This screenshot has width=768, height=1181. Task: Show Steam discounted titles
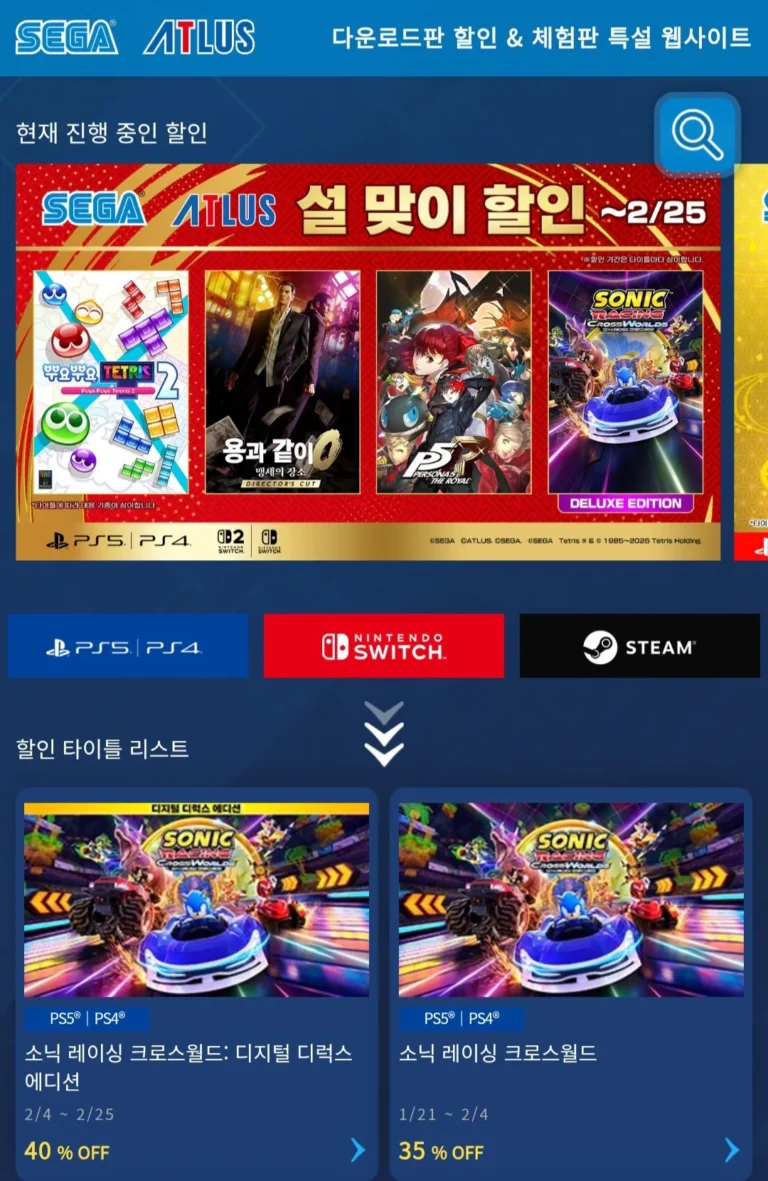[x=640, y=646]
